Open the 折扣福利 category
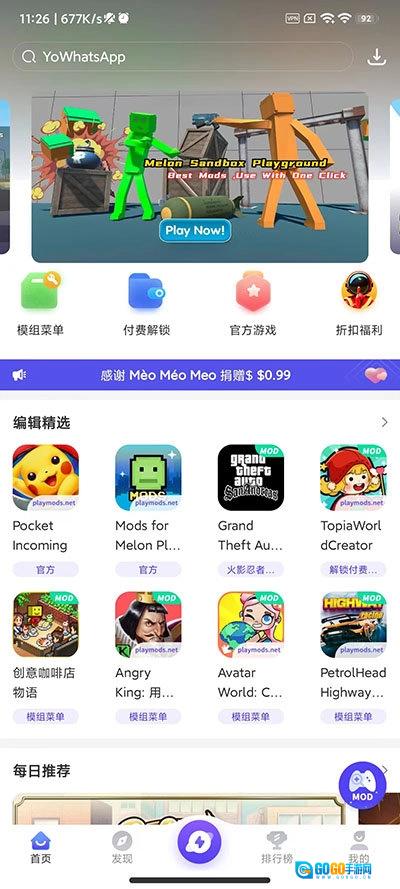This screenshot has width=400, height=889. (x=359, y=304)
